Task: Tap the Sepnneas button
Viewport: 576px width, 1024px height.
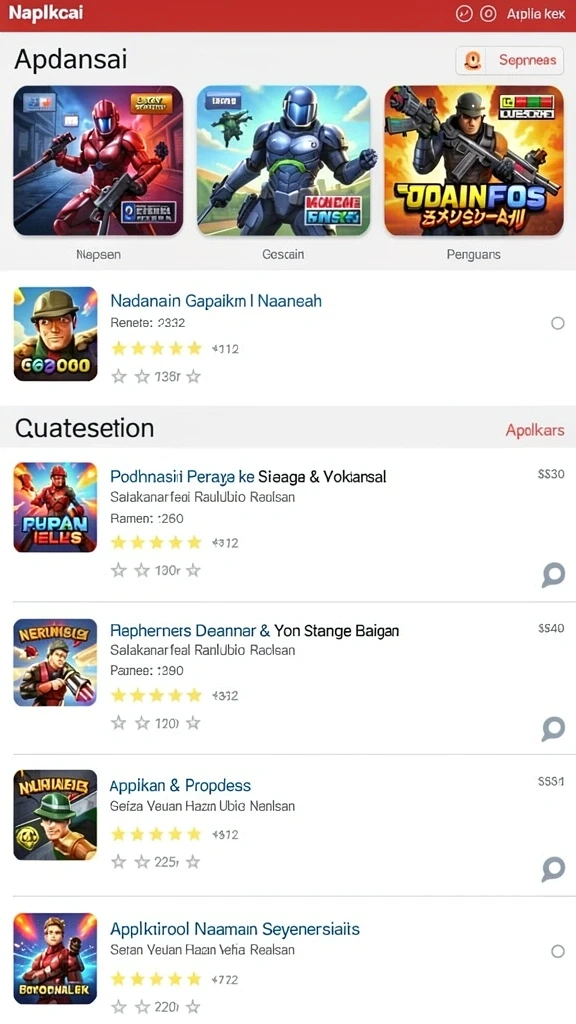Action: 509,61
